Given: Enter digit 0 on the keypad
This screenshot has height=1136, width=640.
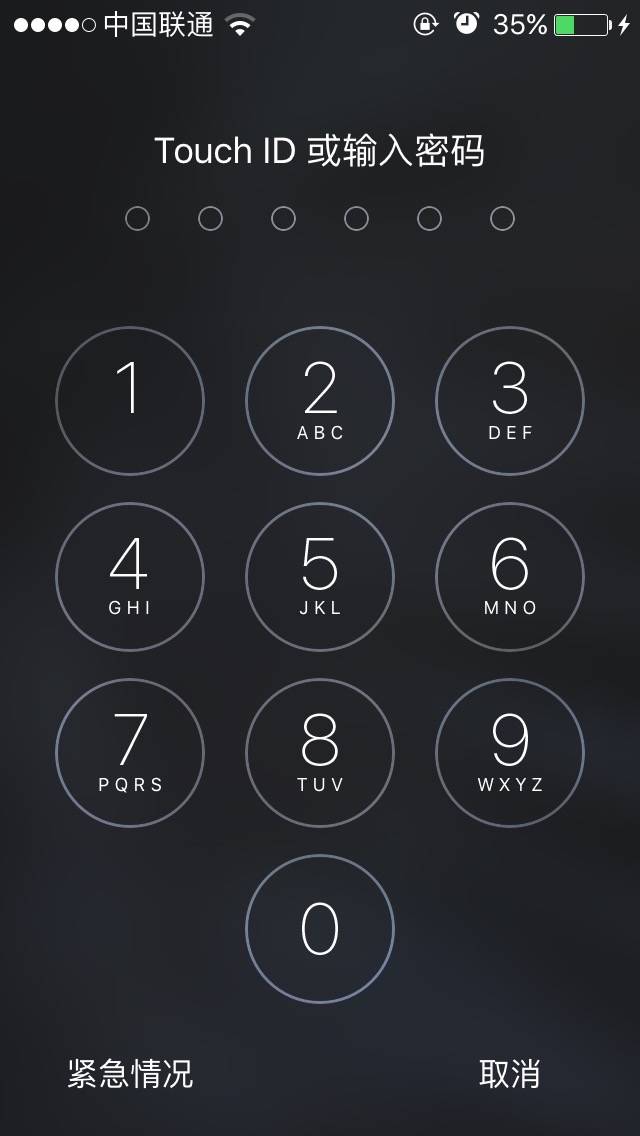Looking at the screenshot, I should [x=320, y=929].
